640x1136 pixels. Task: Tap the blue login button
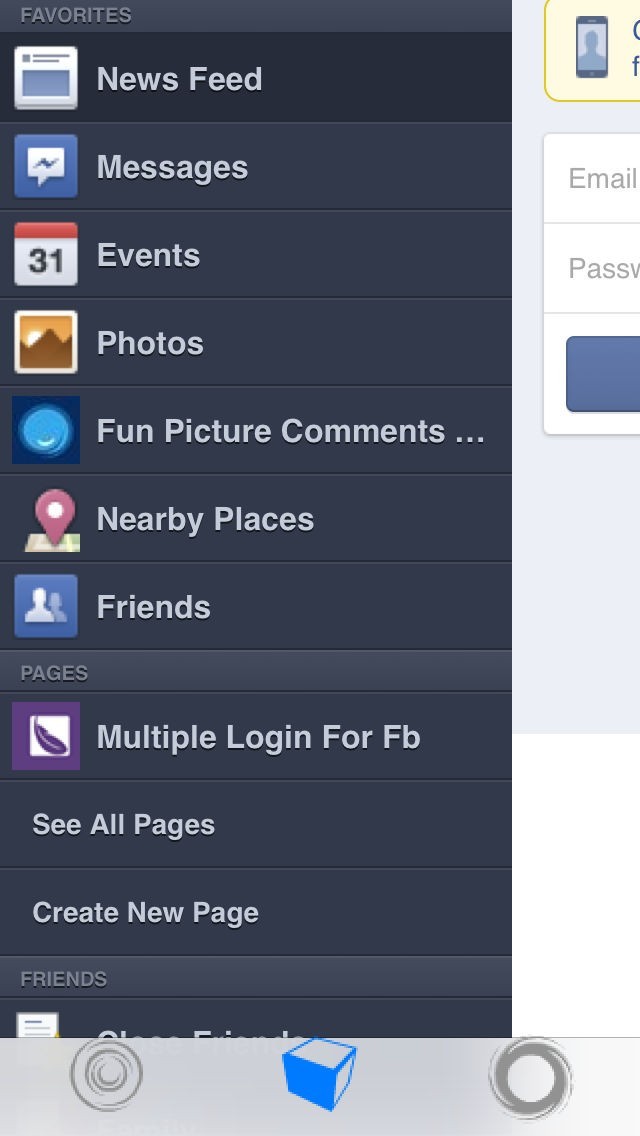(x=603, y=374)
